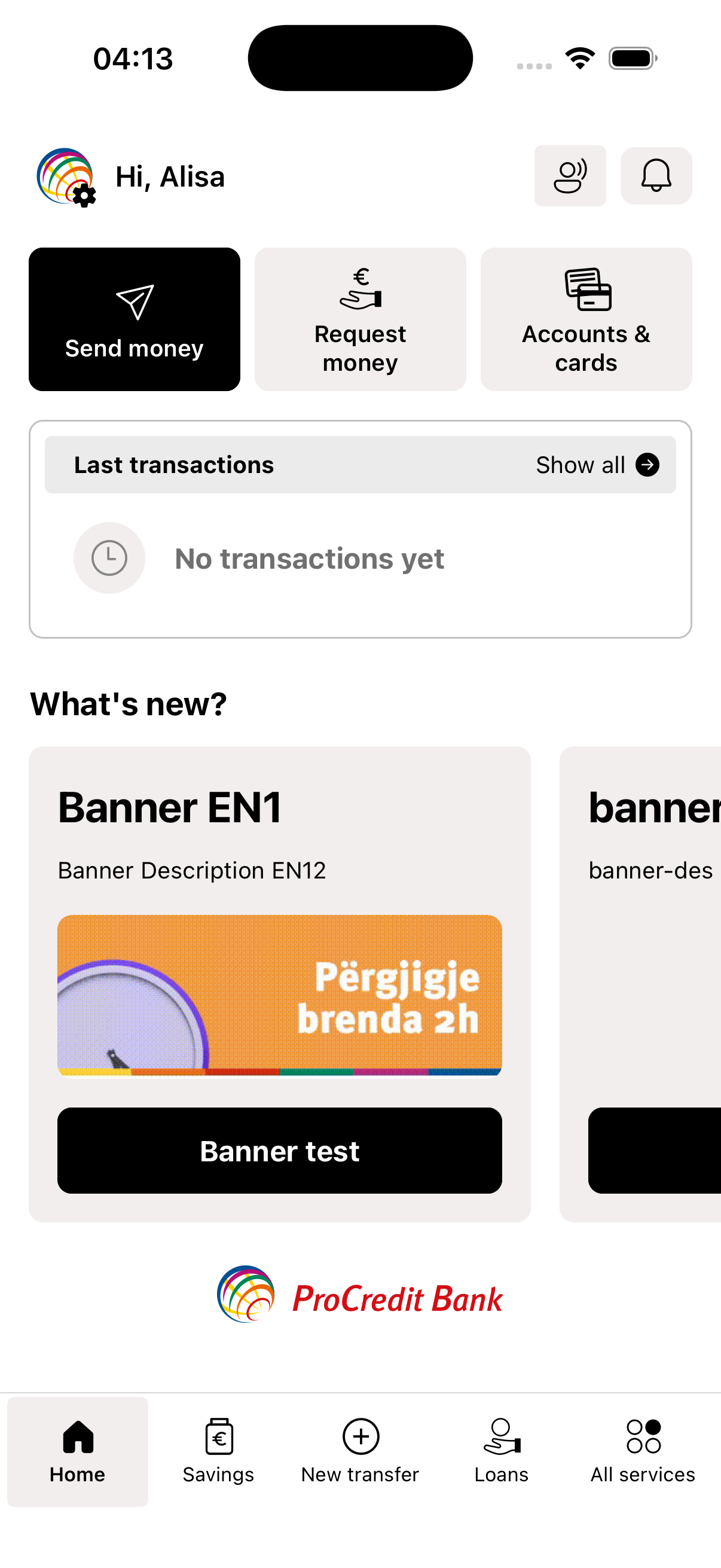Show all last transactions

[596, 465]
